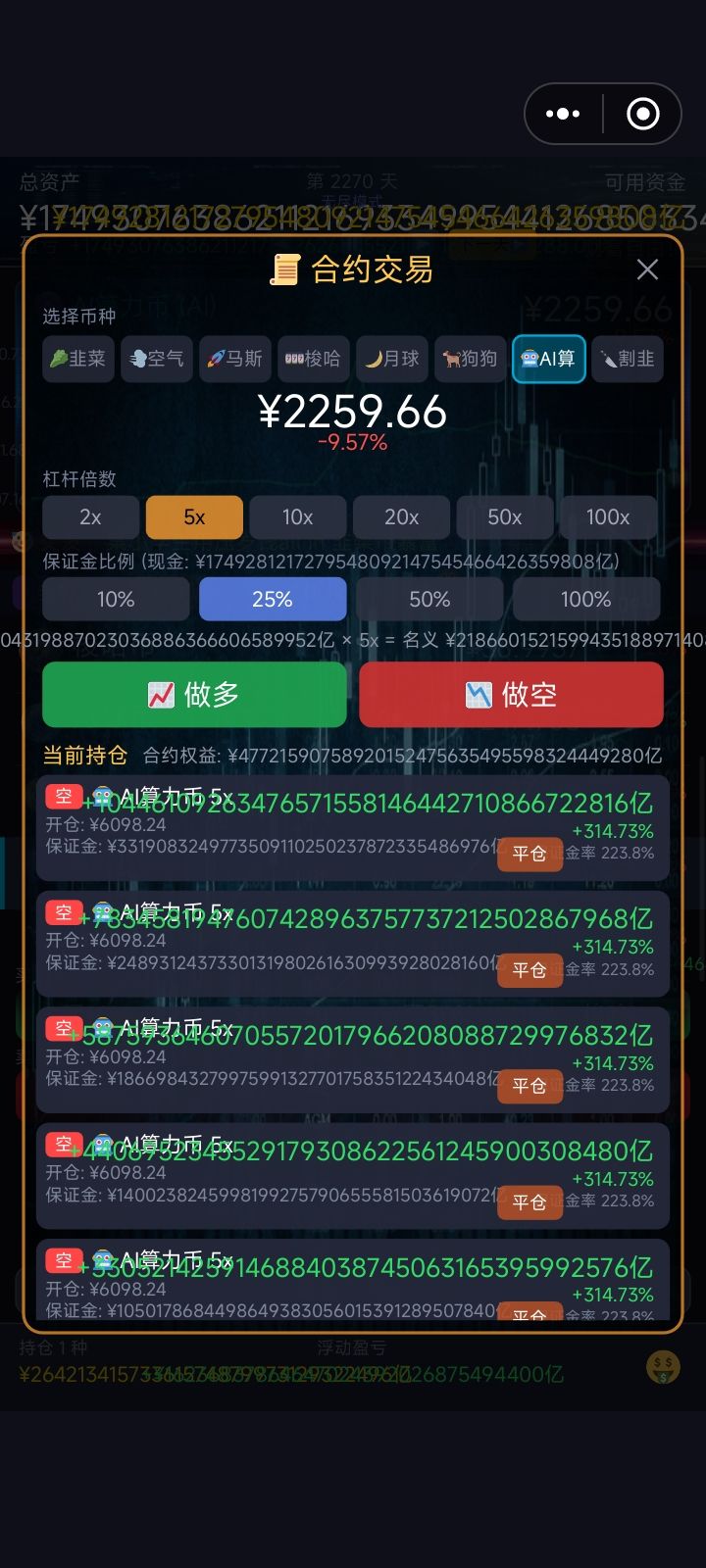
Task: Open the mini program more options menu
Action: click(x=563, y=113)
